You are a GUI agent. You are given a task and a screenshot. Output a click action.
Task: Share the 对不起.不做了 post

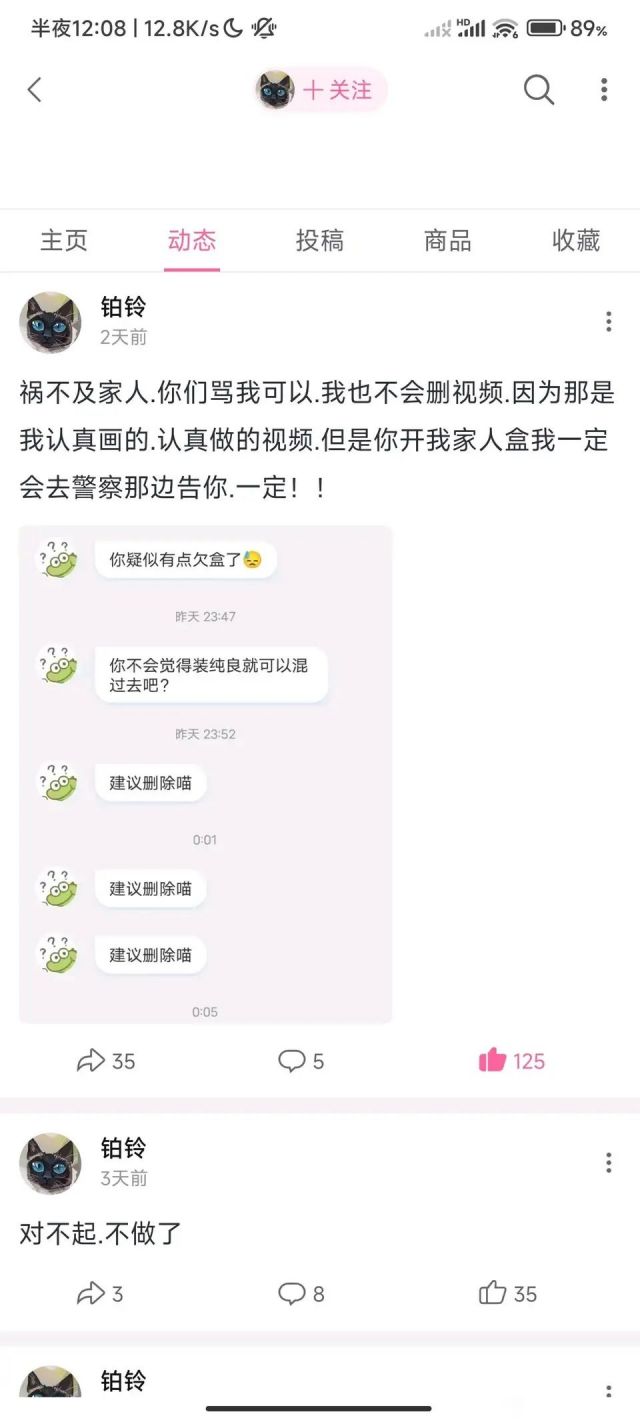[x=100, y=1294]
